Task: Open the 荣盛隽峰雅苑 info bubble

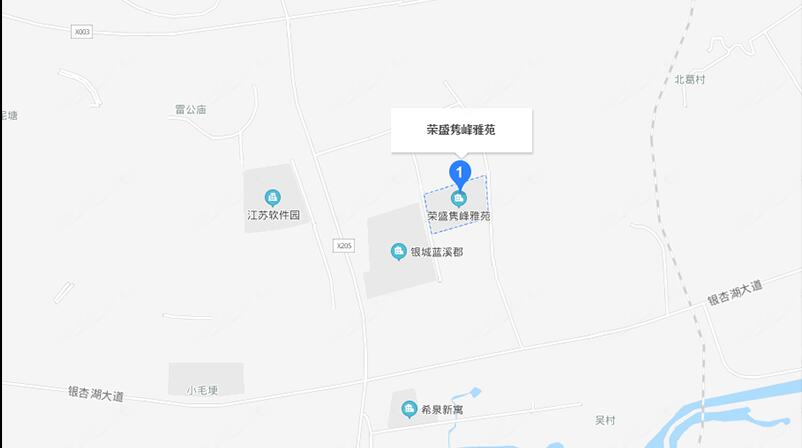Action: coord(460,130)
